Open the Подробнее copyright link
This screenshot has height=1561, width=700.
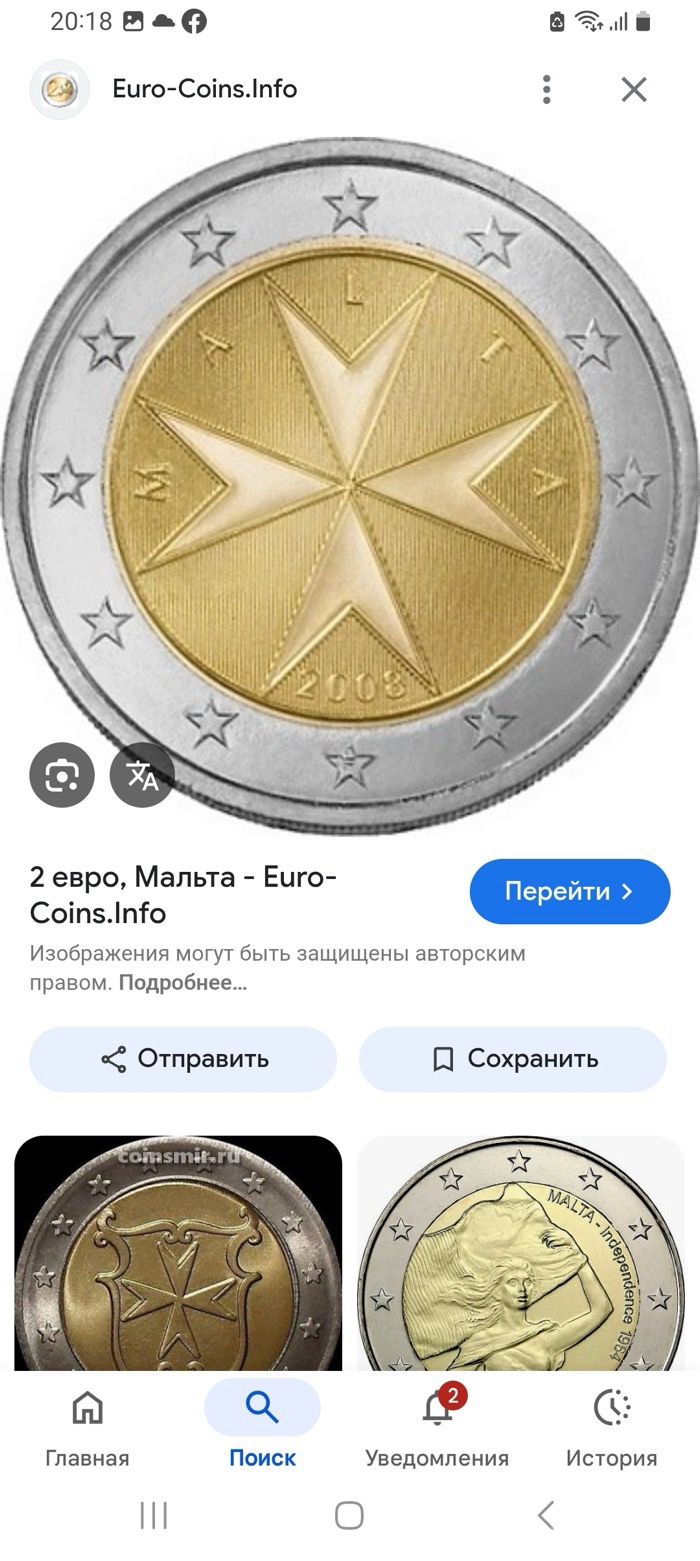pos(182,982)
